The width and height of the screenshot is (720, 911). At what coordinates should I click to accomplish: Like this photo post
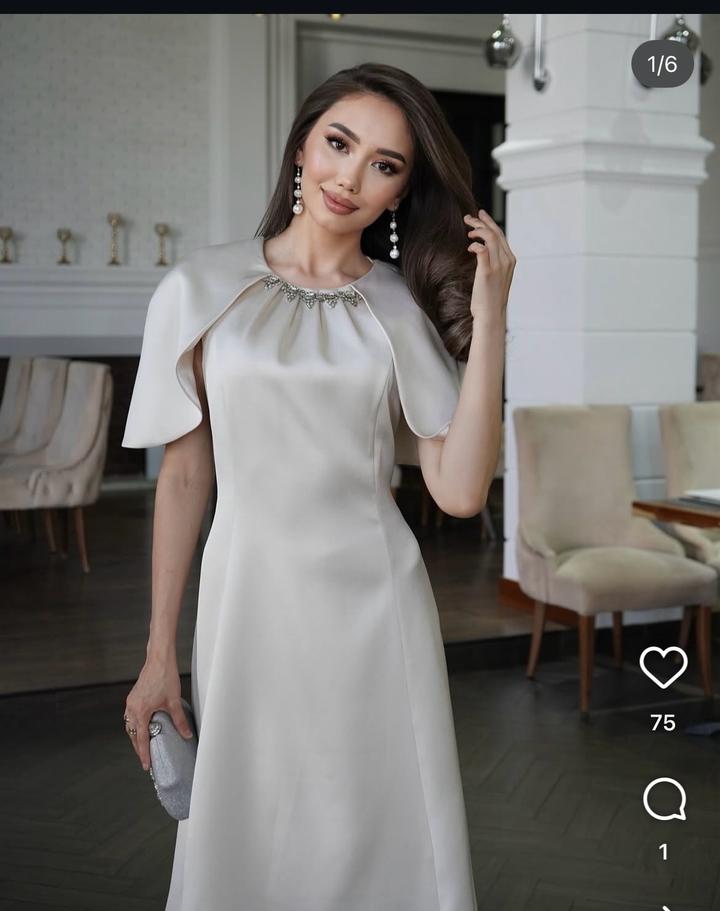tap(663, 667)
